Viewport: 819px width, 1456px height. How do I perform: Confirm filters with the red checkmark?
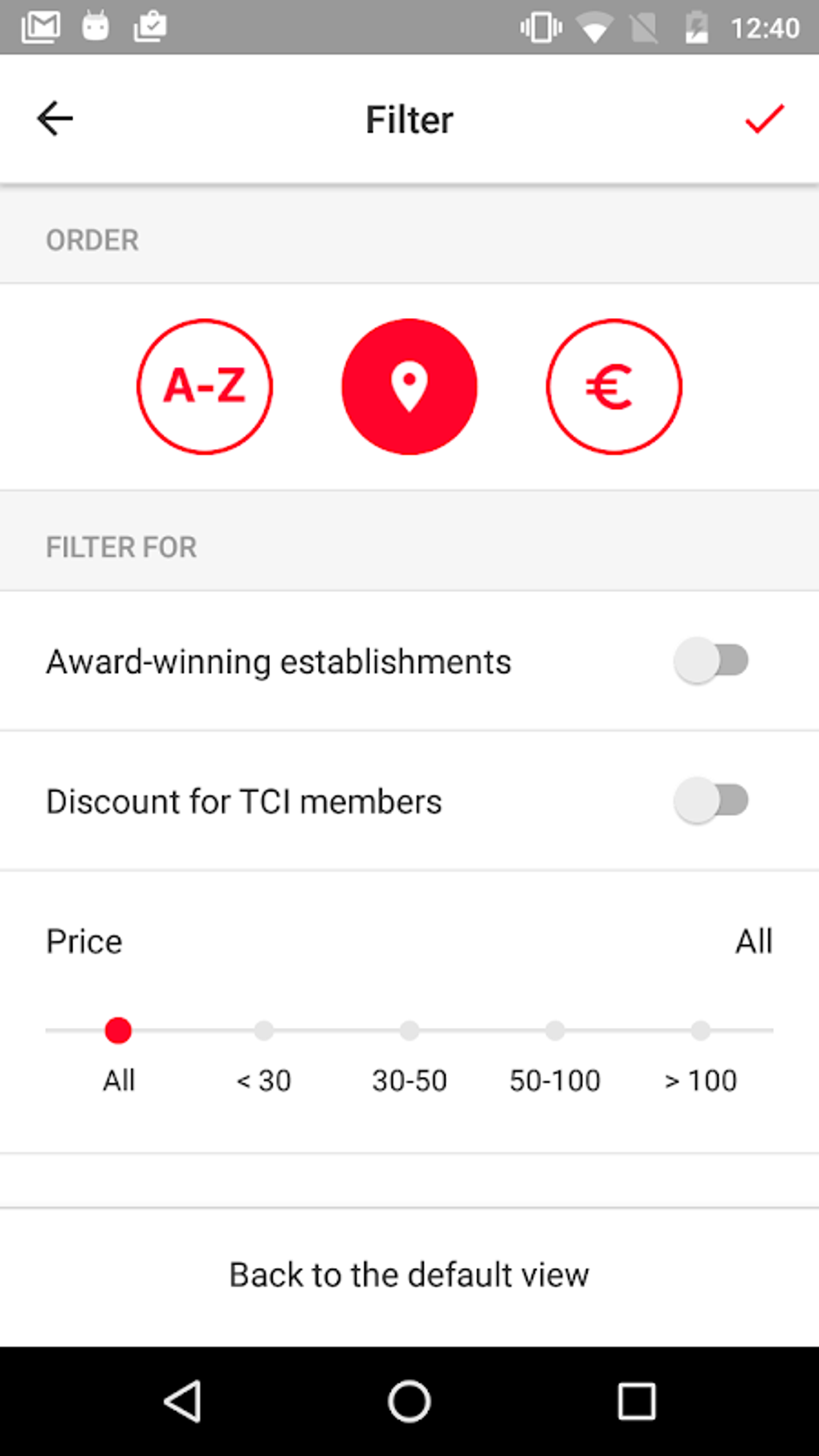click(764, 119)
